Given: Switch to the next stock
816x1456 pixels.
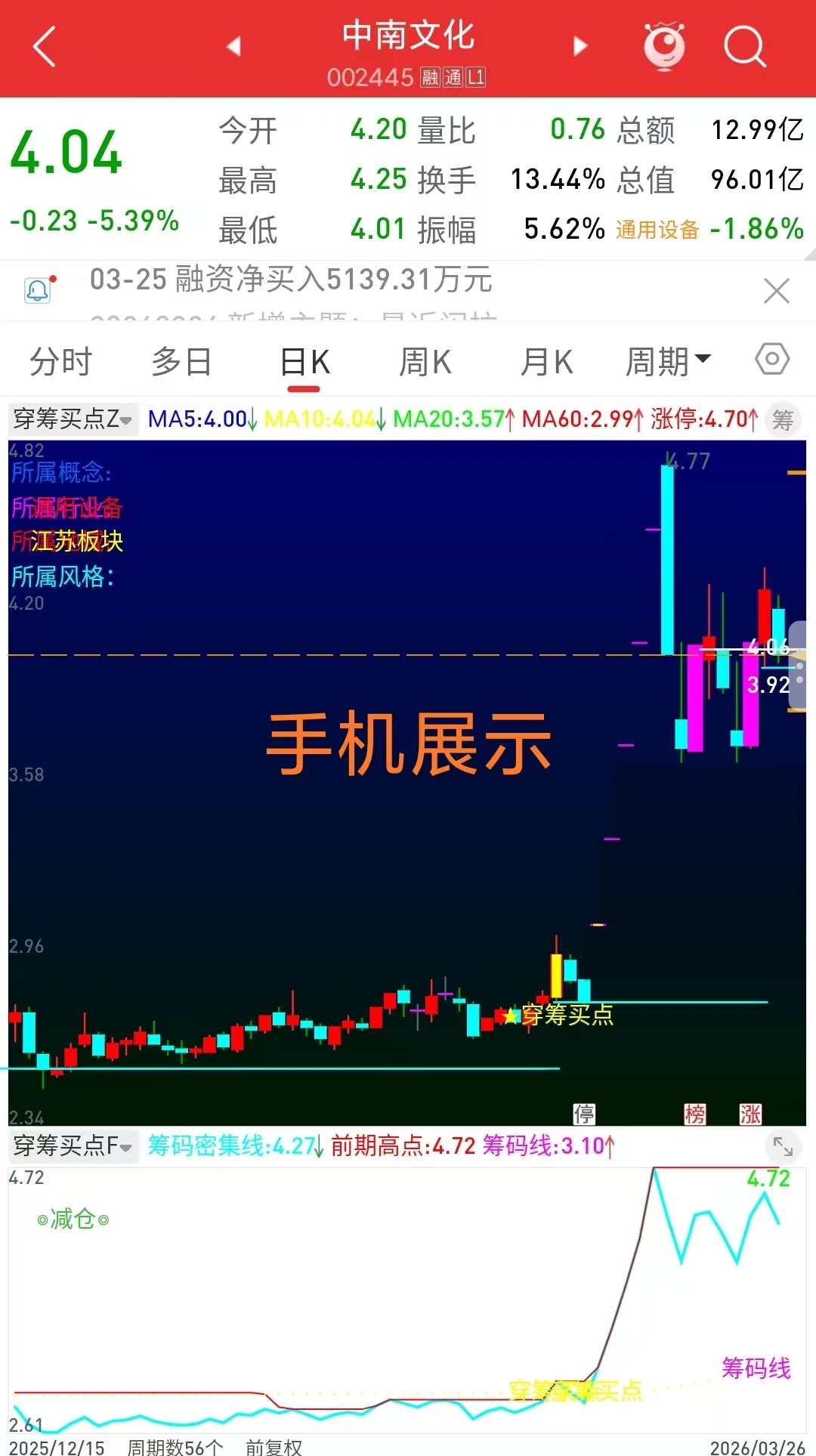Looking at the screenshot, I should [580, 47].
